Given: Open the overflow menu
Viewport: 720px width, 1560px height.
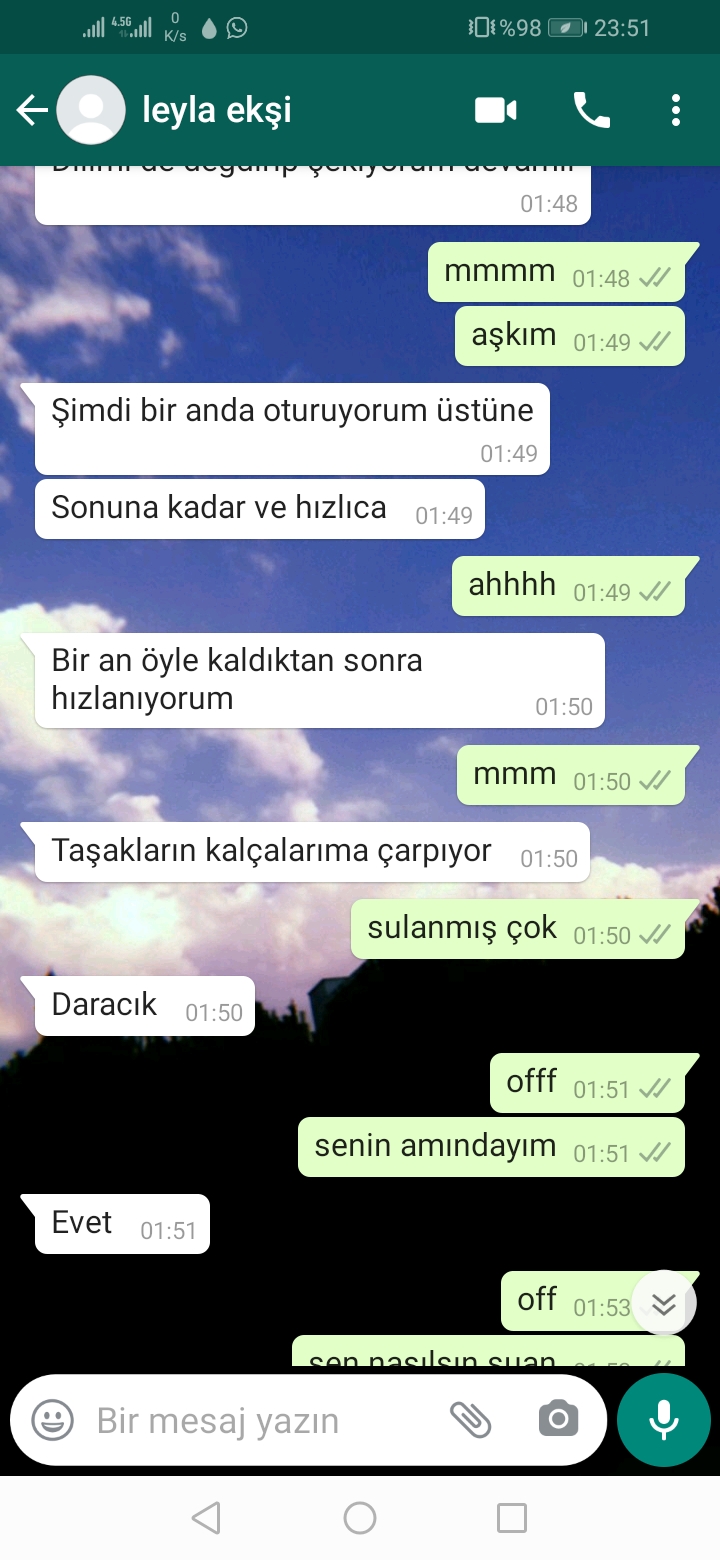Looking at the screenshot, I should point(676,110).
